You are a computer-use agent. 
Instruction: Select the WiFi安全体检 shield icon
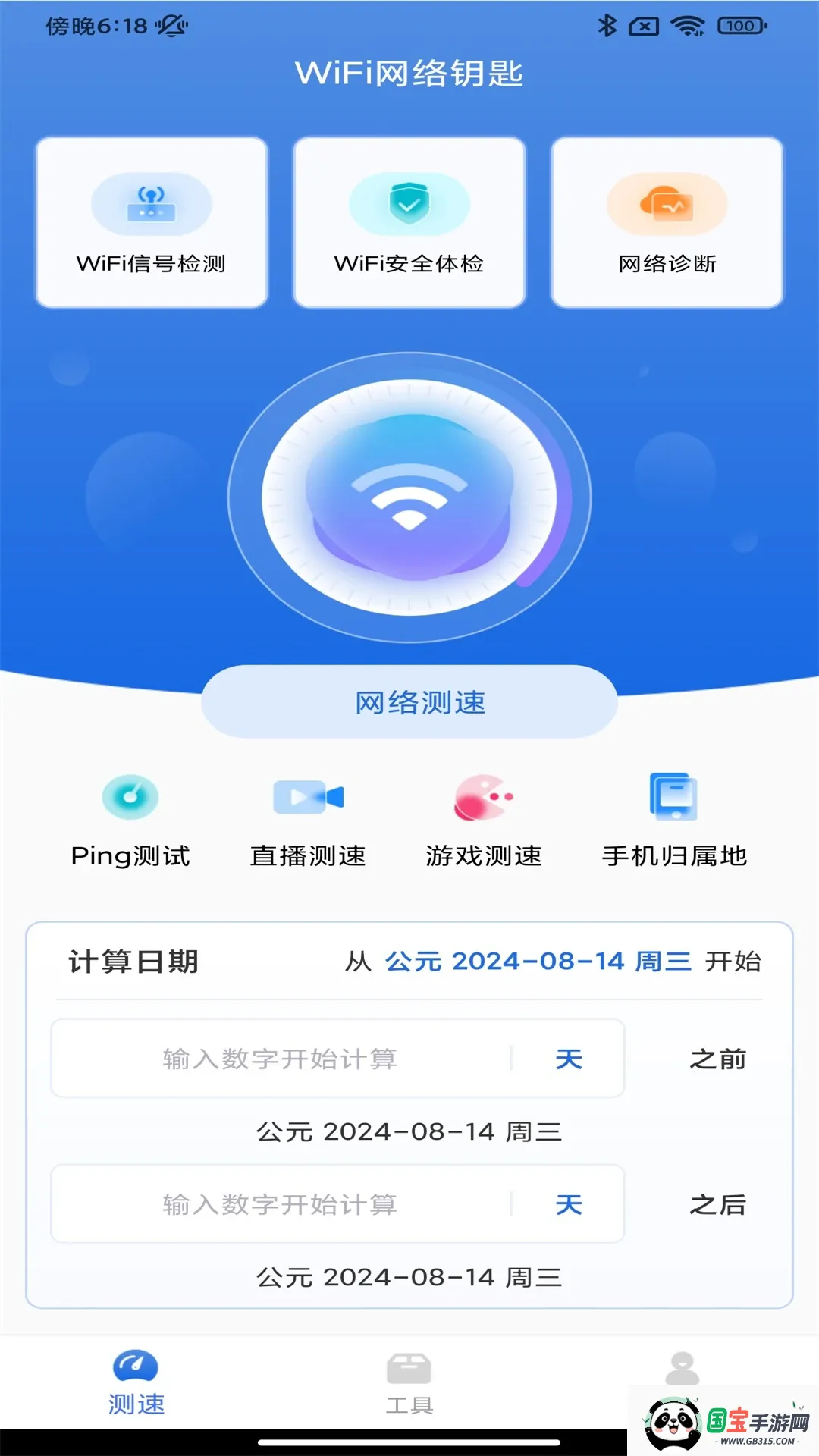pyautogui.click(x=409, y=203)
